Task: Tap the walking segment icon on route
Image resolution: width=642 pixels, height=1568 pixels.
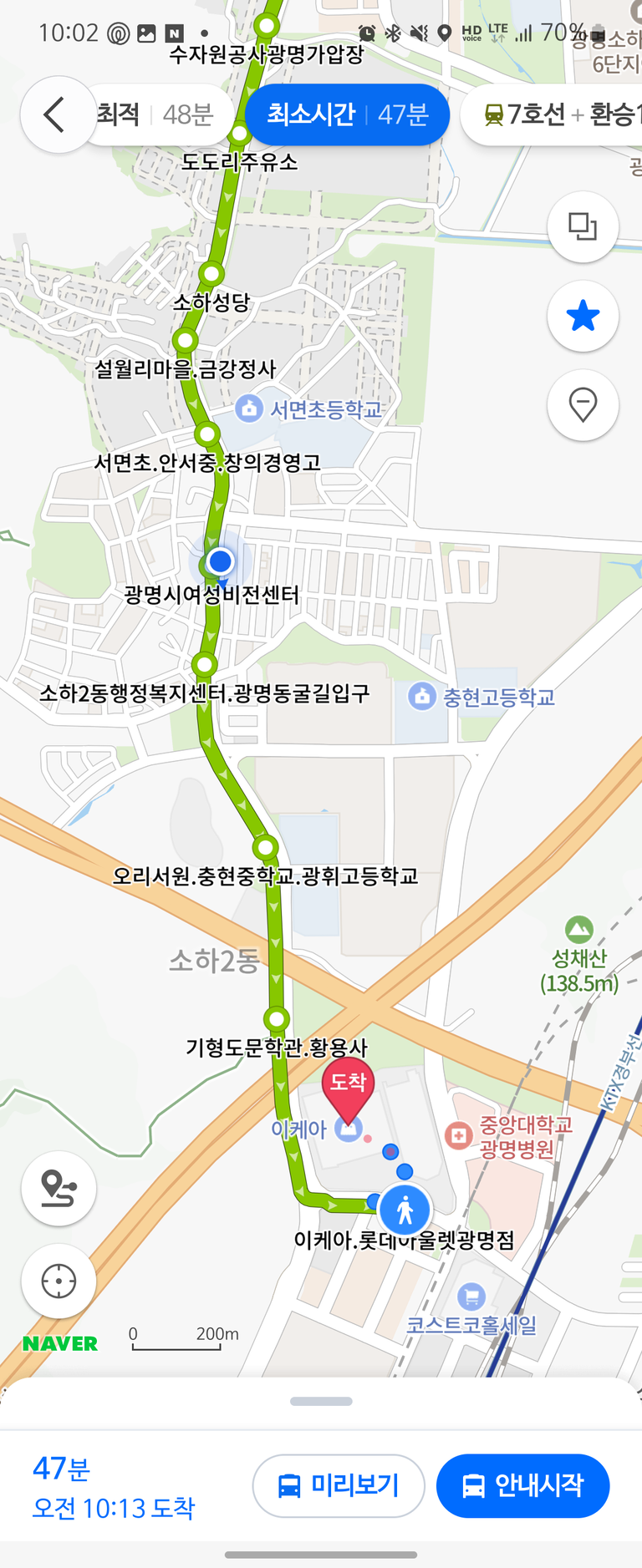Action: [x=405, y=1209]
